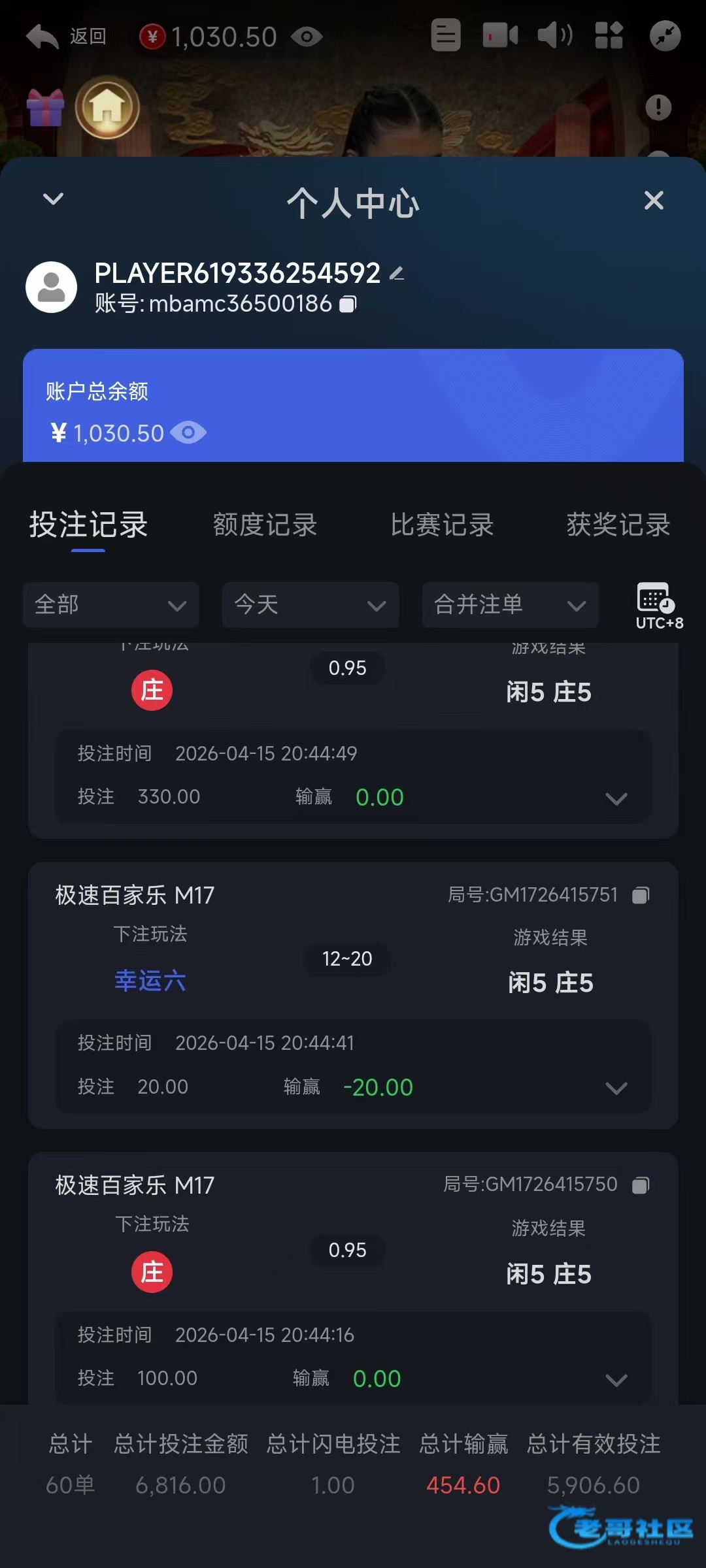The height and width of the screenshot is (1568, 706).
Task: Change the UTC+8 time zone setting
Action: [x=658, y=605]
